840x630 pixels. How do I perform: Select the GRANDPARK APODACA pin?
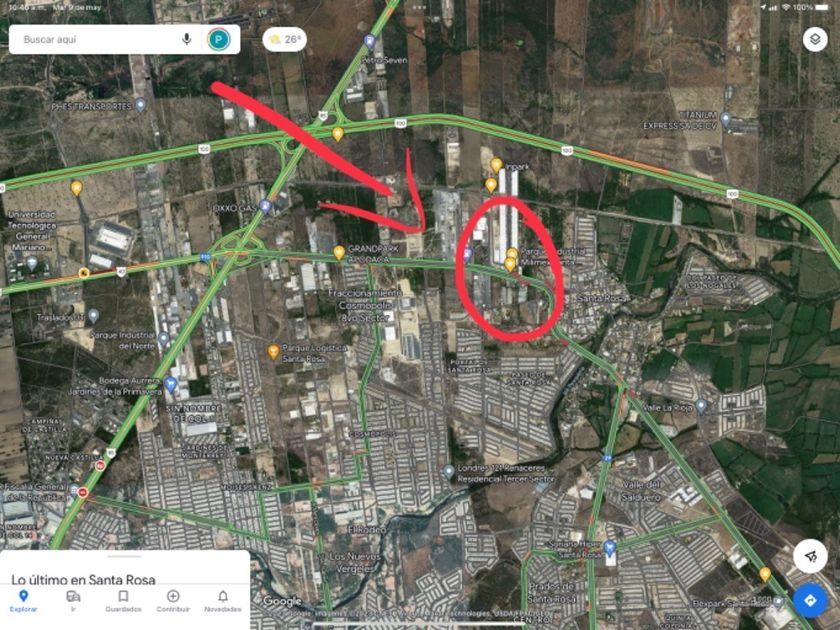tap(339, 252)
